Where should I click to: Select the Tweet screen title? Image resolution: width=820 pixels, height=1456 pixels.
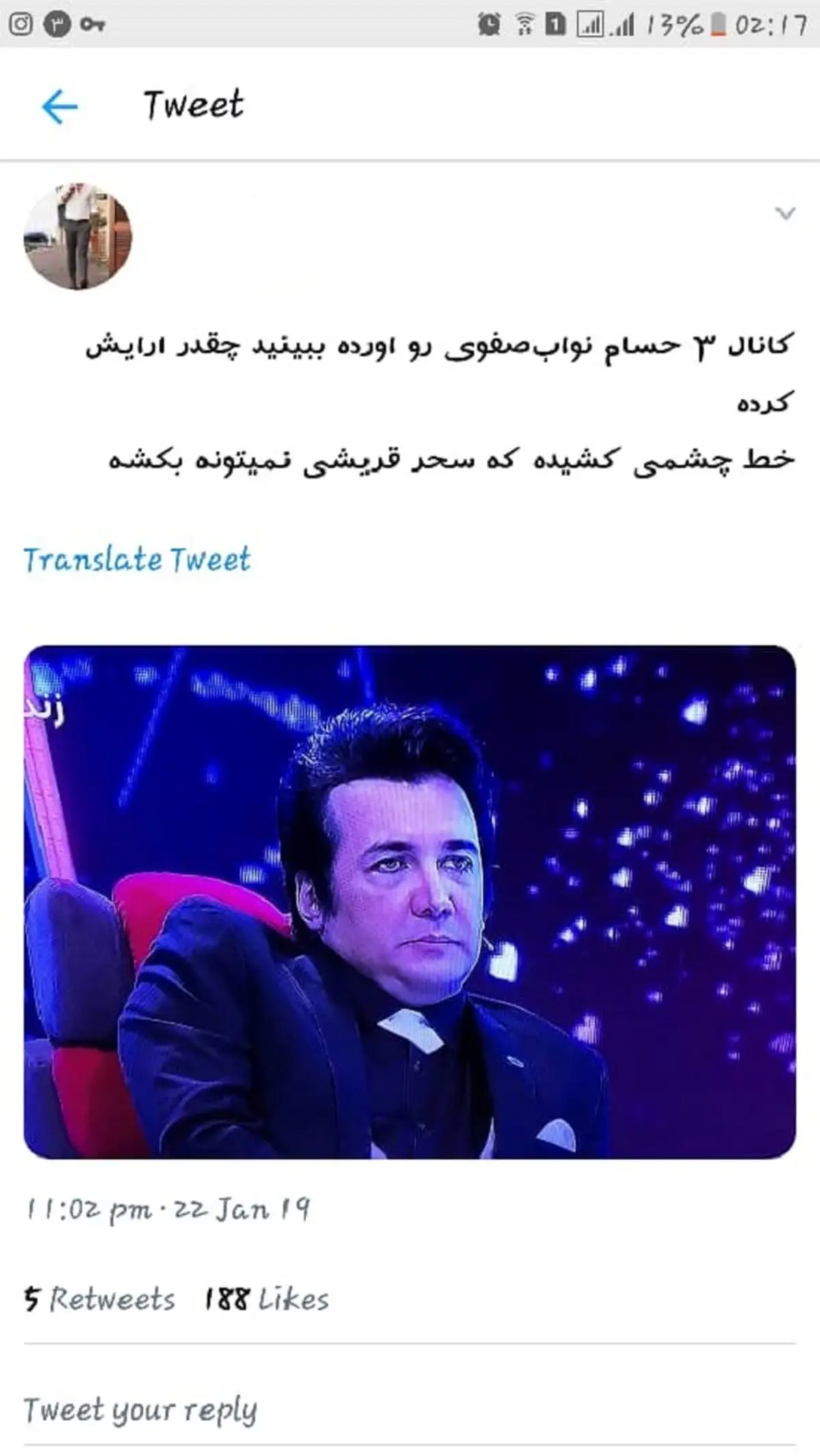(x=193, y=105)
